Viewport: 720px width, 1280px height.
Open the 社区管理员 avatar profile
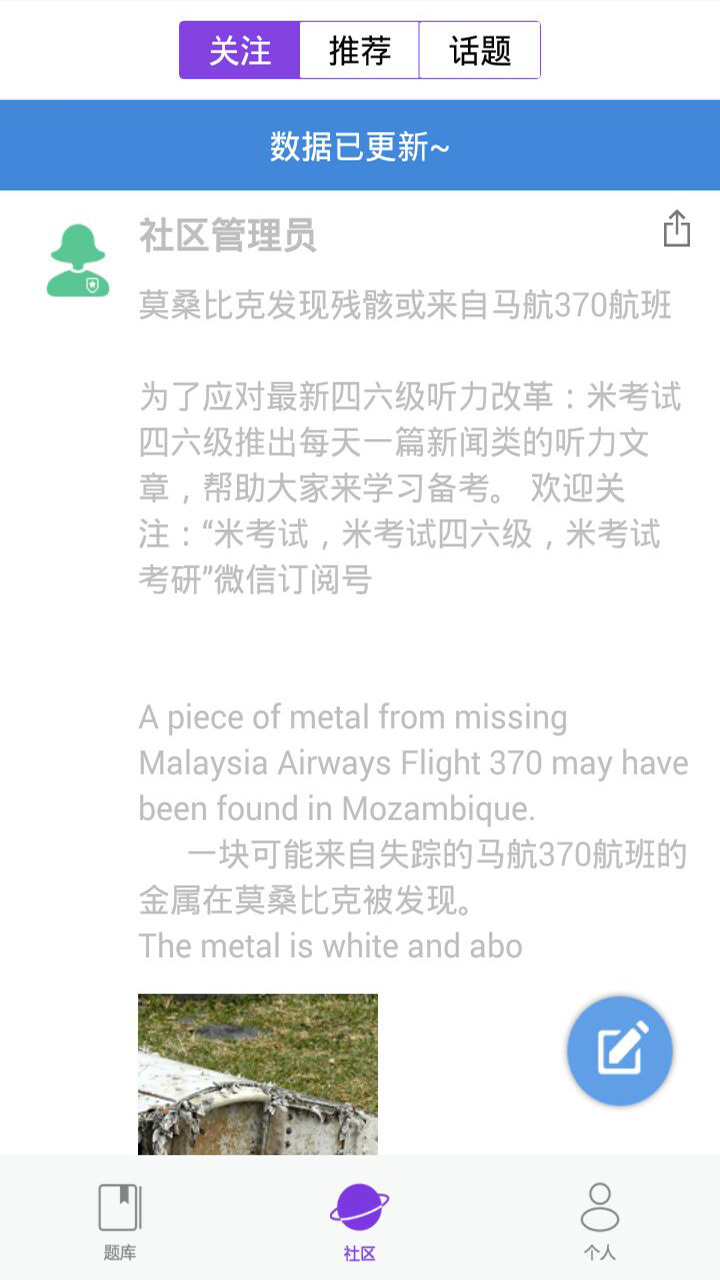coord(78,261)
